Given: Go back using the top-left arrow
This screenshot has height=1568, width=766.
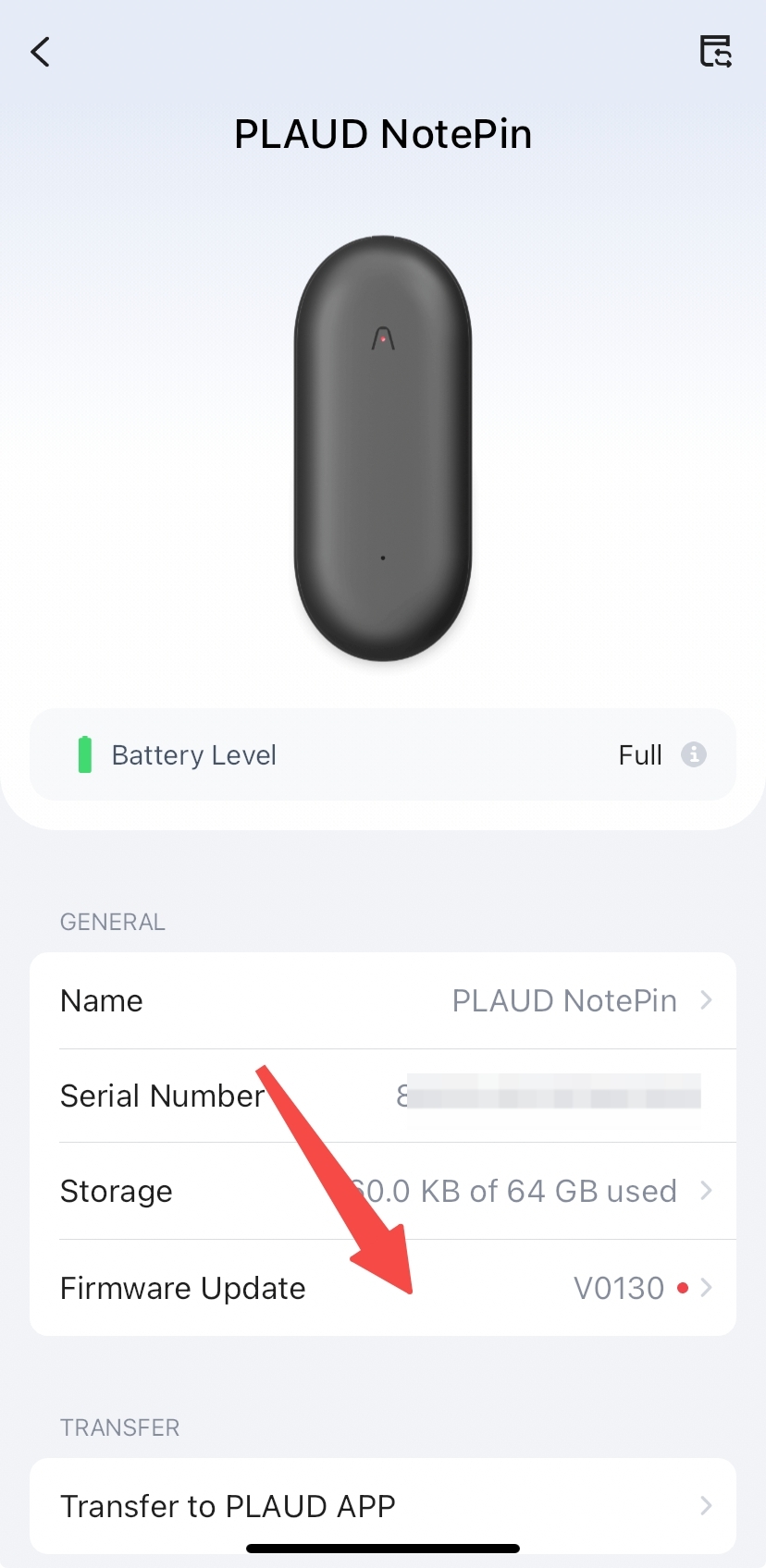Looking at the screenshot, I should pyautogui.click(x=41, y=52).
